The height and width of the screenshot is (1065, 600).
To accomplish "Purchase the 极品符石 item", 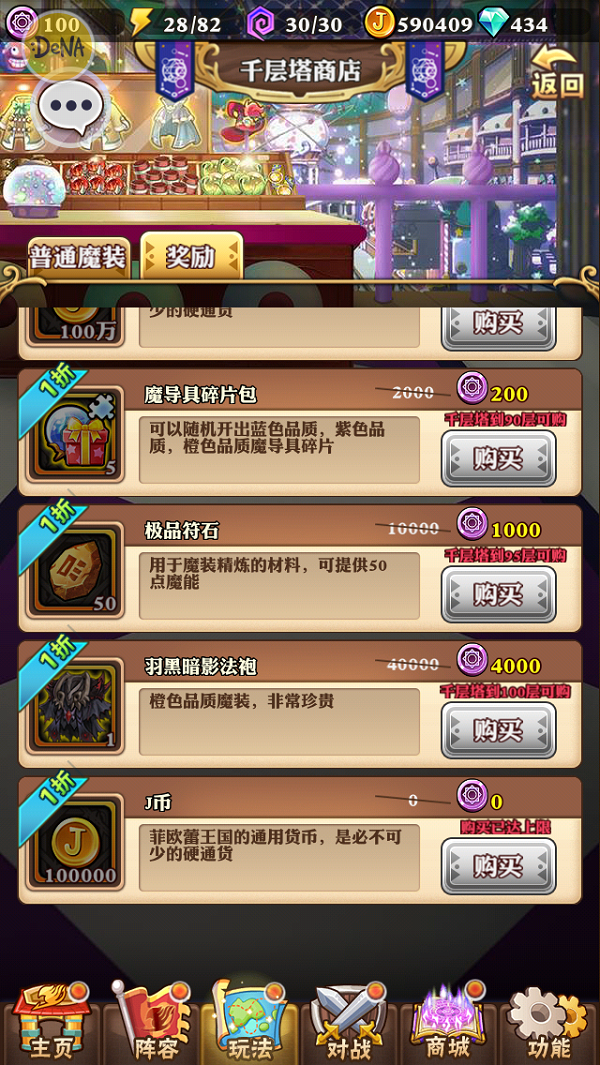I will [498, 594].
